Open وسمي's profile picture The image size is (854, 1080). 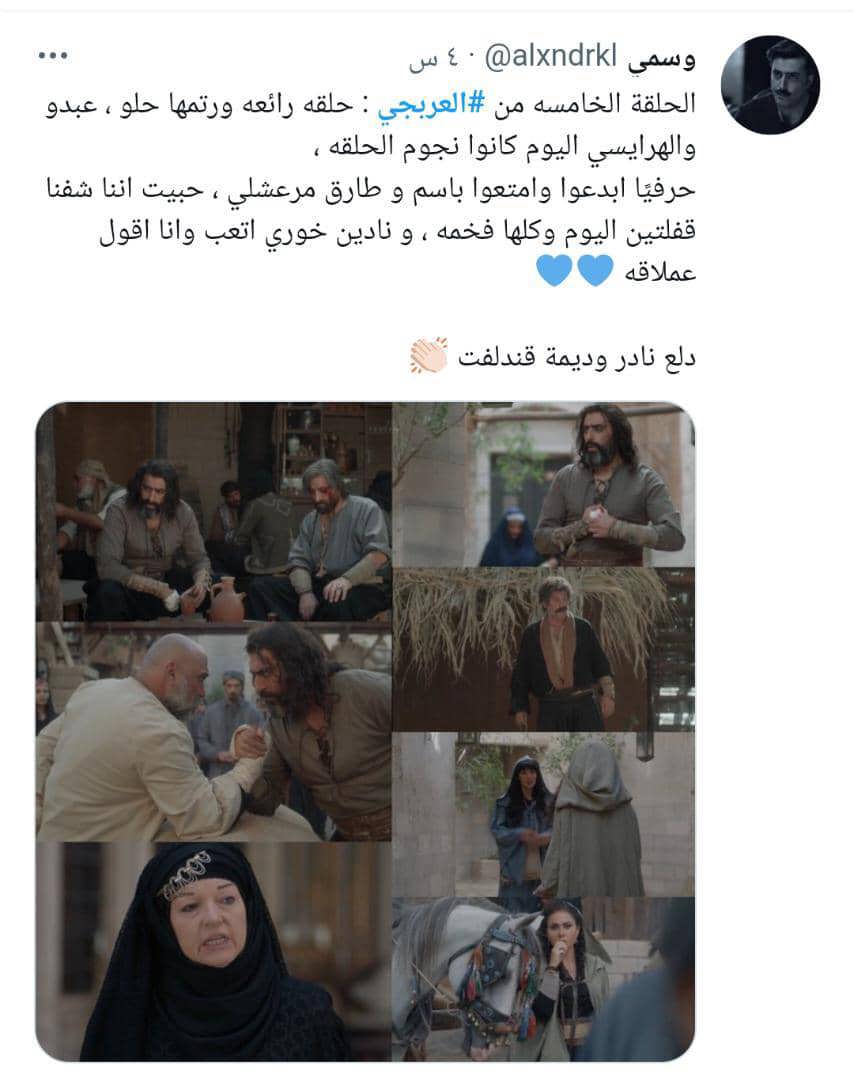(769, 86)
